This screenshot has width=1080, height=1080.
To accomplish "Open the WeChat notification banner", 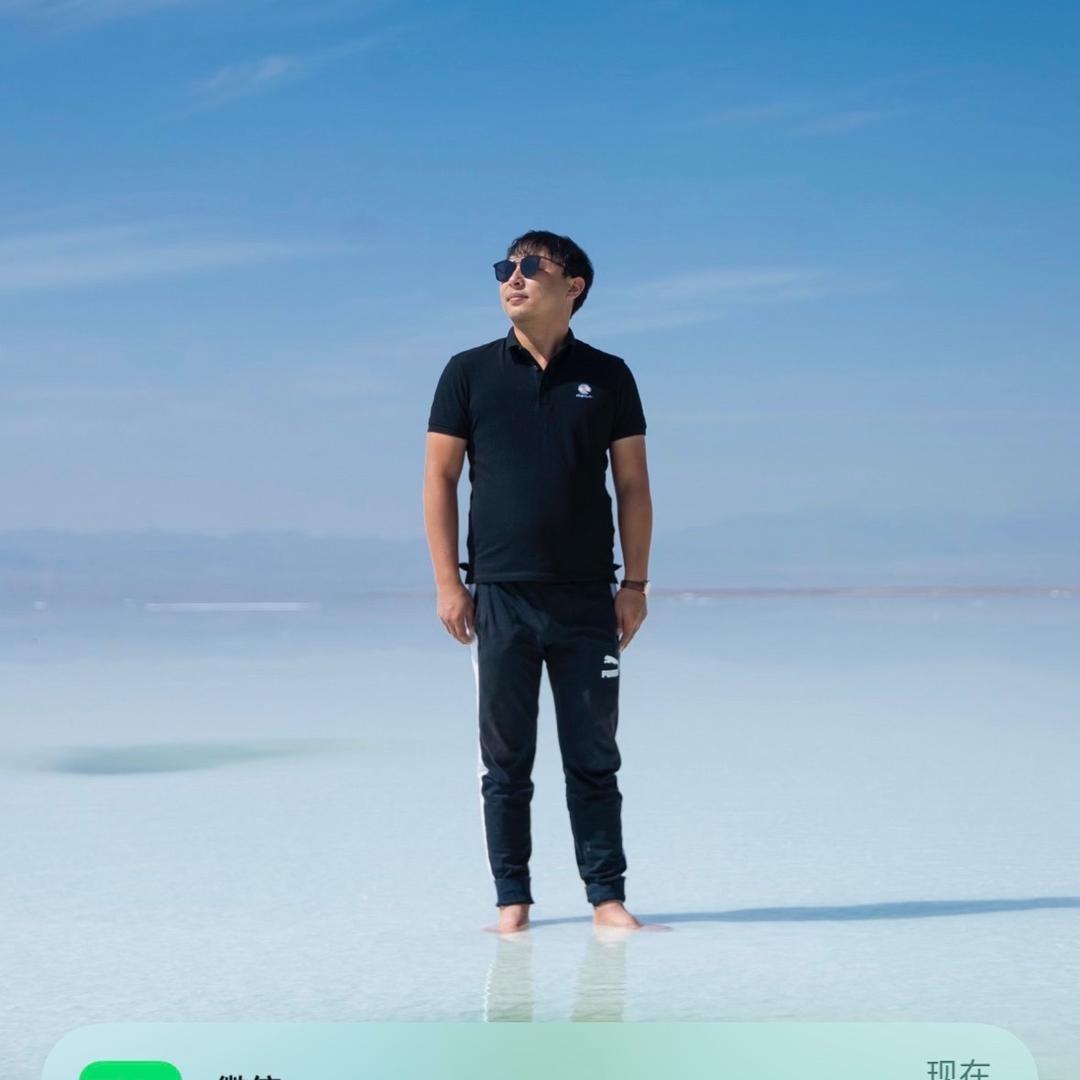I will point(539,1052).
